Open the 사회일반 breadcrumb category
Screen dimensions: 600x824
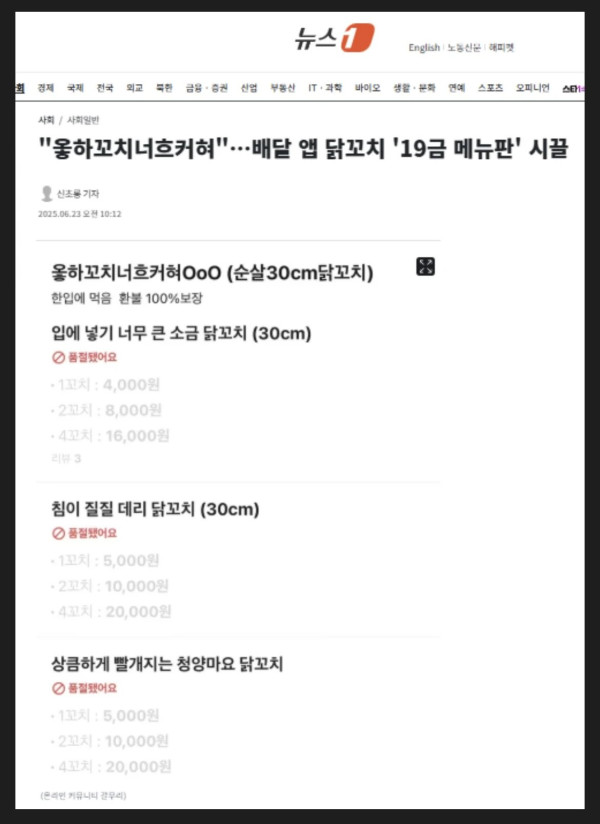pyautogui.click(x=82, y=119)
